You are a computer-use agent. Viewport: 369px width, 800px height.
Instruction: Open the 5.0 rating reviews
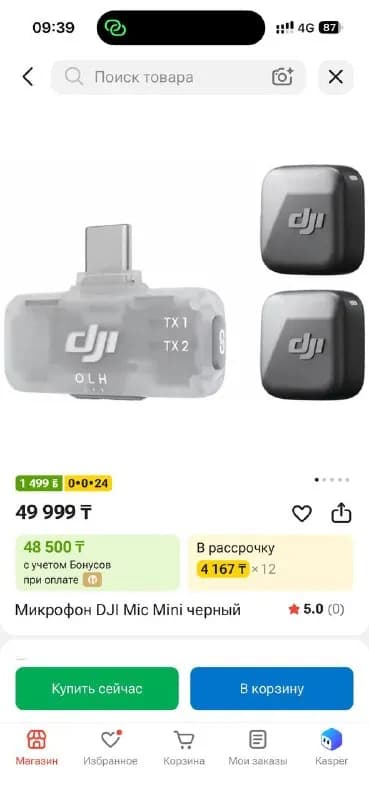(316, 609)
